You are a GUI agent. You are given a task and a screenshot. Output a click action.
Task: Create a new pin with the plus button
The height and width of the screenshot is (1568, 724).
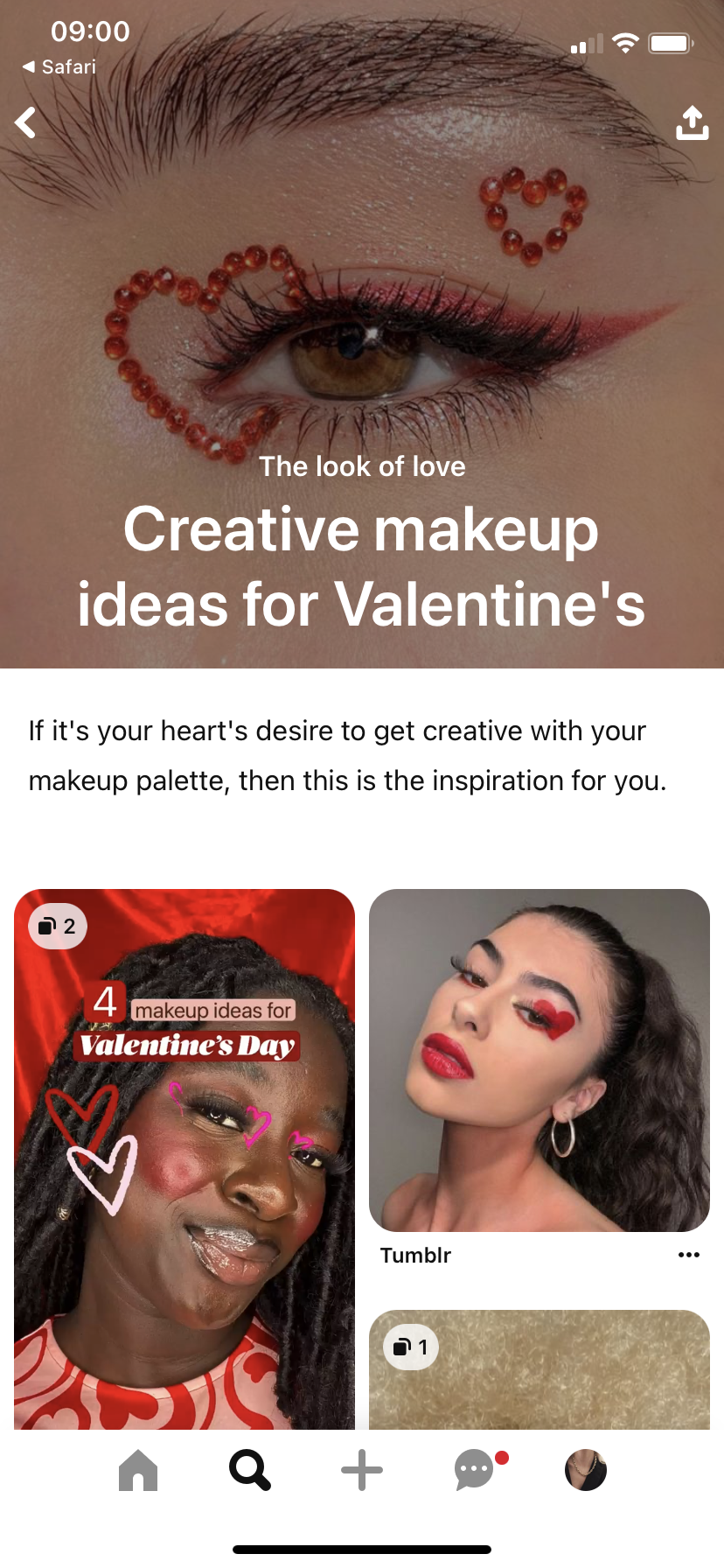(362, 1470)
